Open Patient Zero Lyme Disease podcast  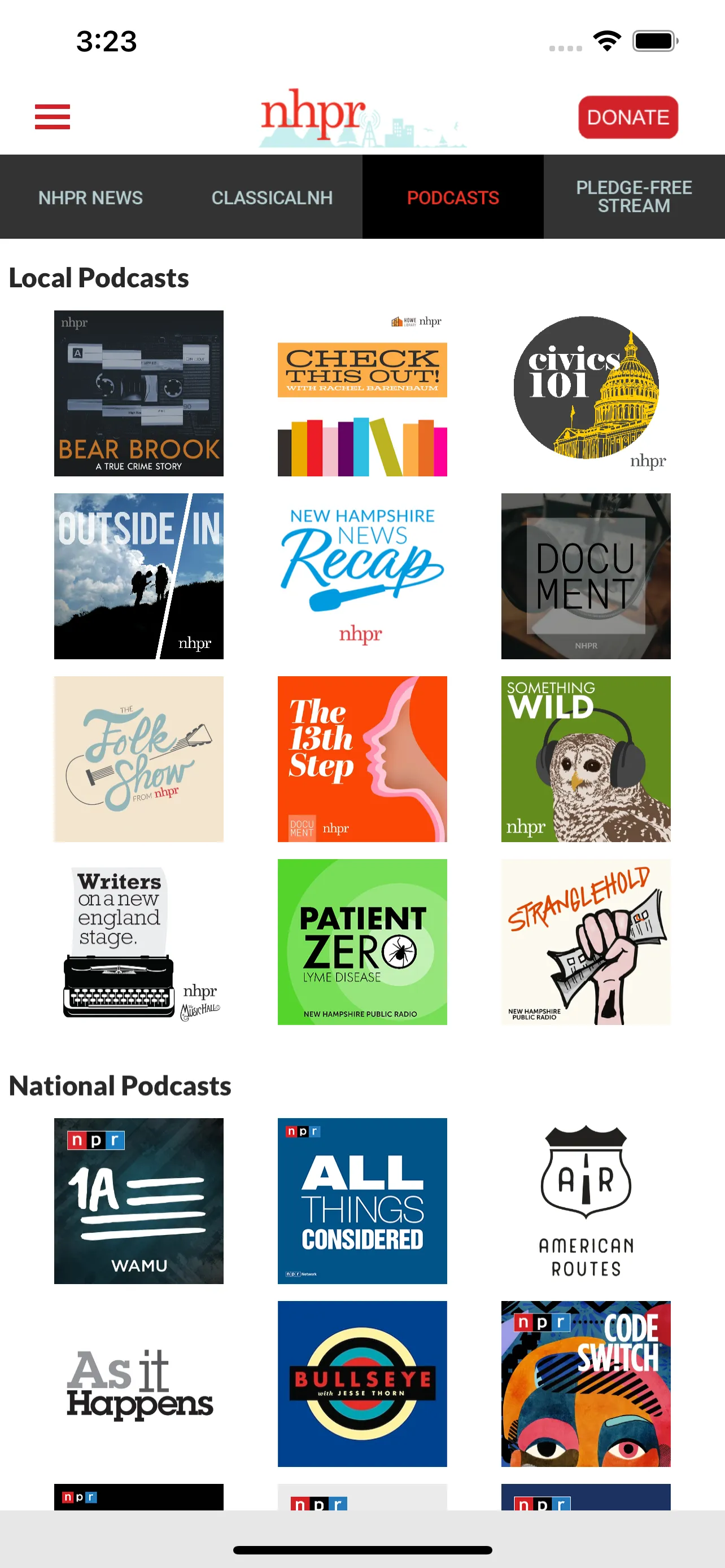coord(362,942)
